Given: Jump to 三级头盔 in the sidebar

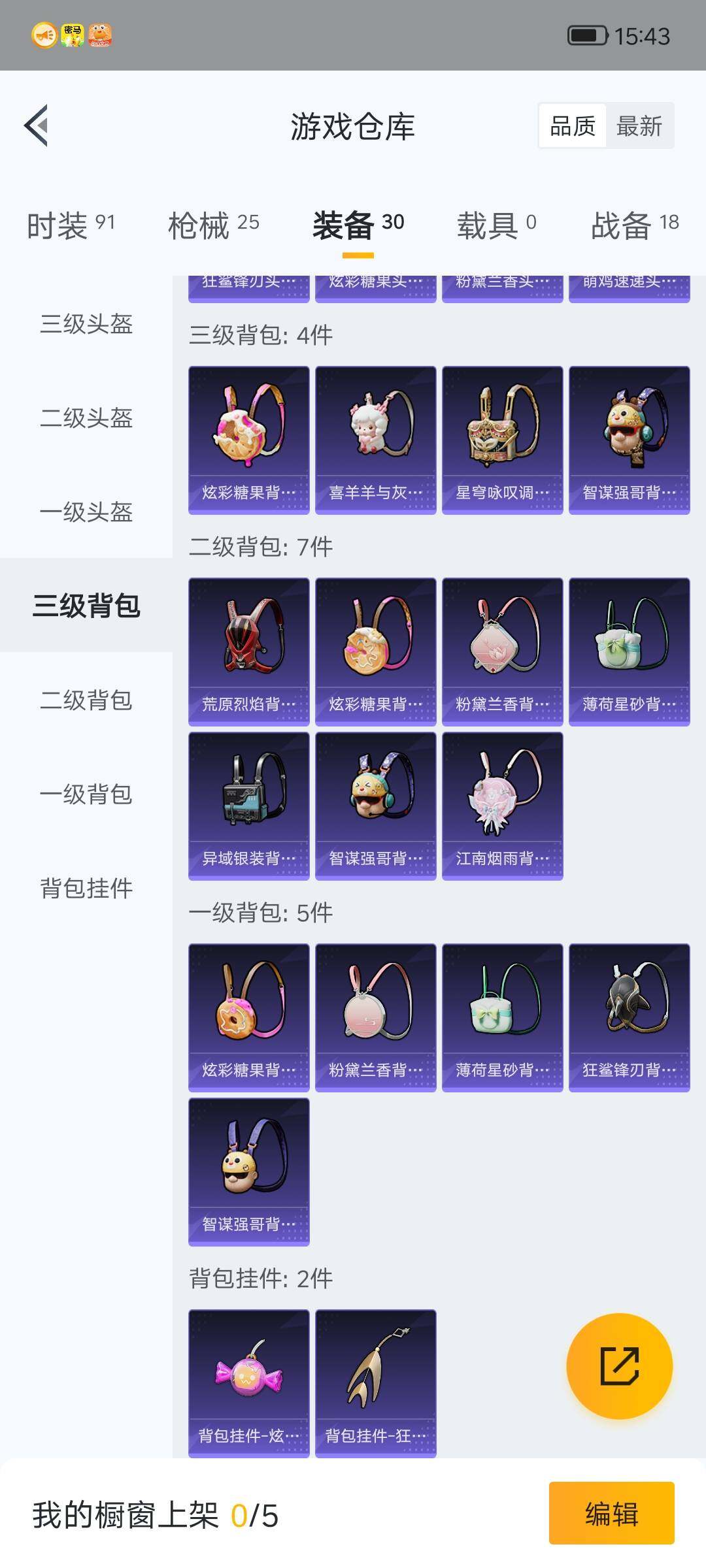Looking at the screenshot, I should [x=86, y=324].
